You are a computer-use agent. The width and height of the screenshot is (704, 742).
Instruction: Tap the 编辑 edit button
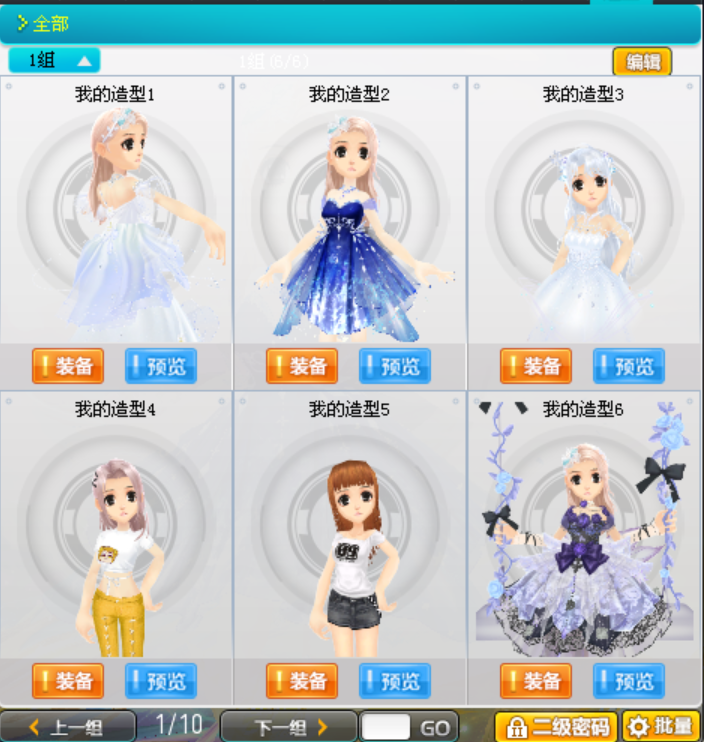pyautogui.click(x=642, y=62)
